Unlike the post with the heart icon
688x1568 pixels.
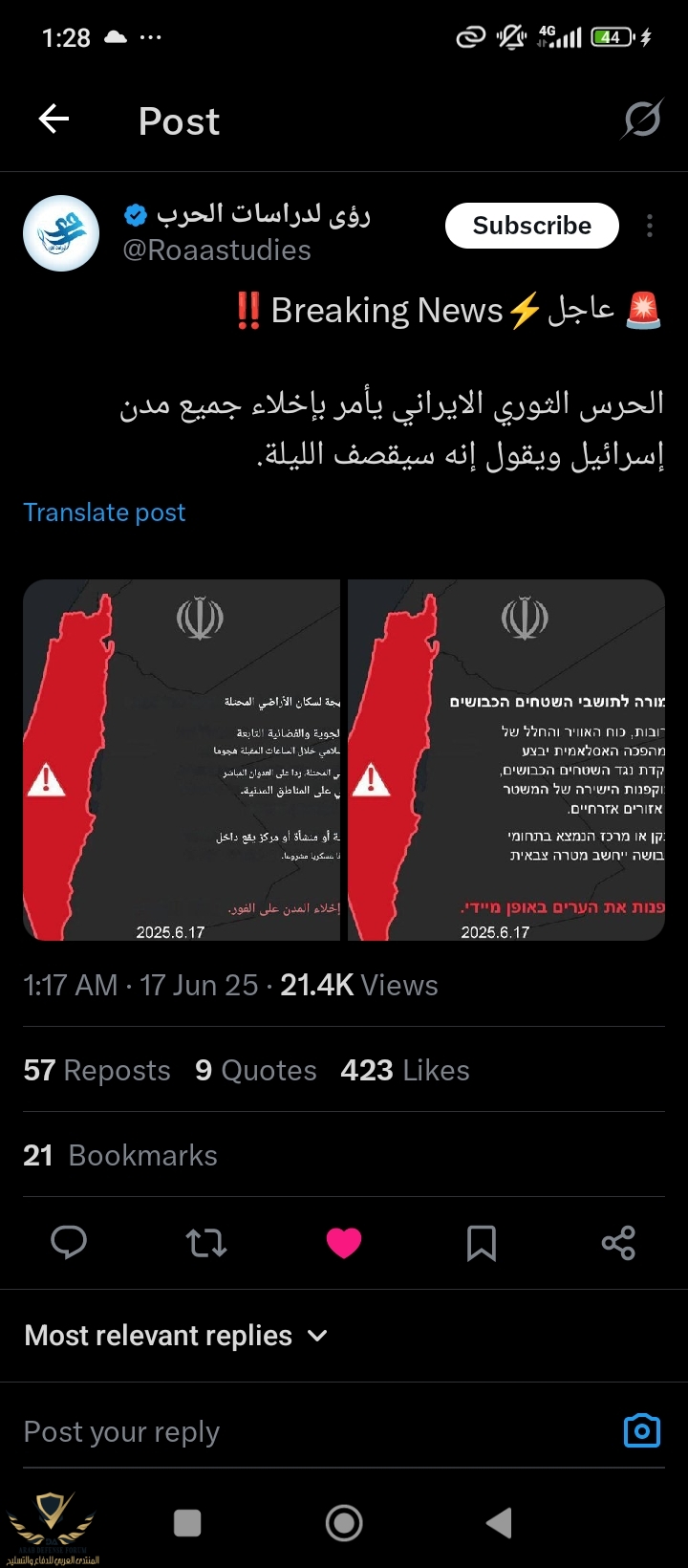[x=344, y=1243]
